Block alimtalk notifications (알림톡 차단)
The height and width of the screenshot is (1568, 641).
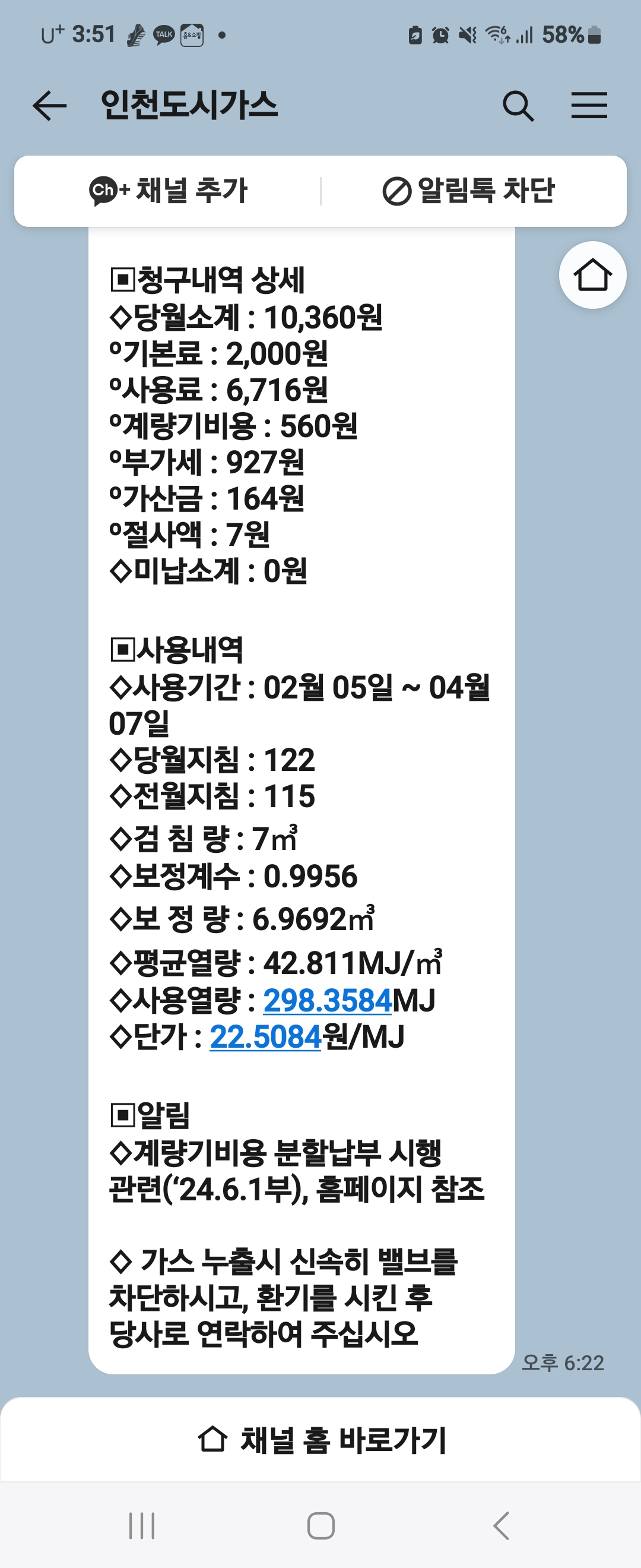(x=469, y=191)
